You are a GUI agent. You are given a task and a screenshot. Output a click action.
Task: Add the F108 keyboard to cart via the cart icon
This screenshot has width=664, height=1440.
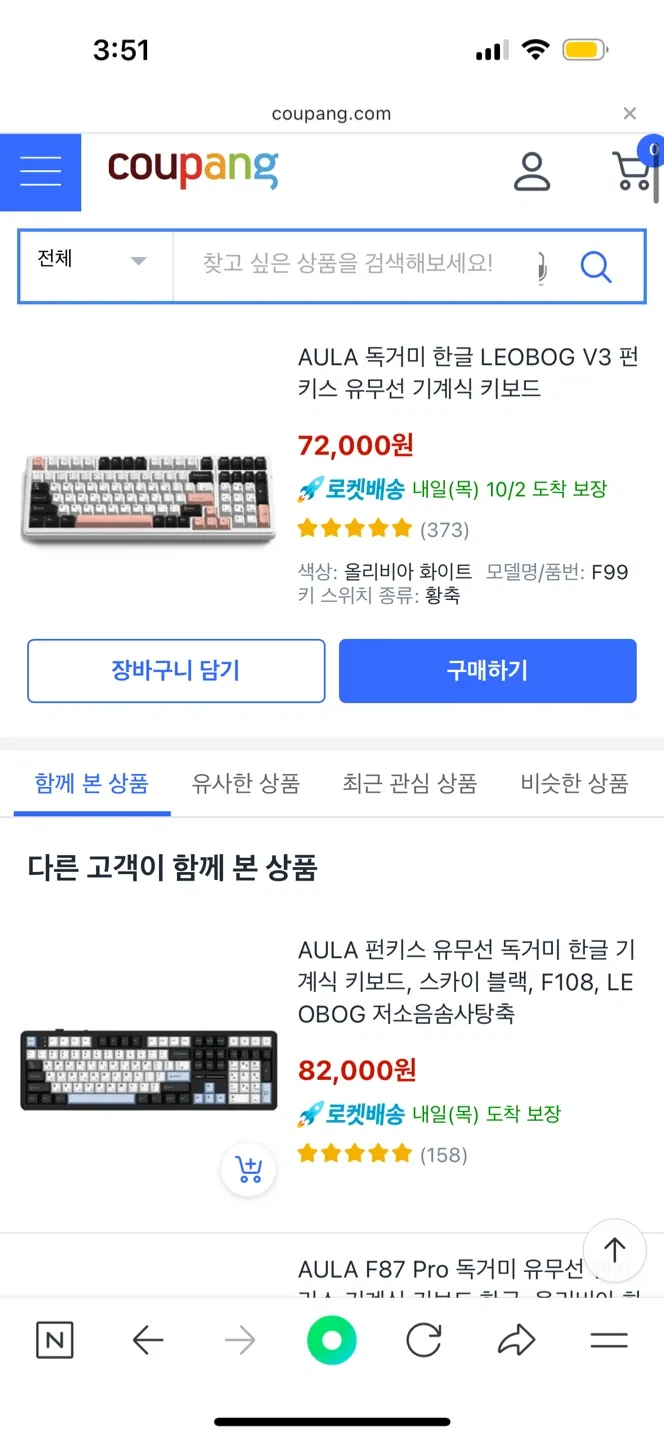(x=248, y=1169)
